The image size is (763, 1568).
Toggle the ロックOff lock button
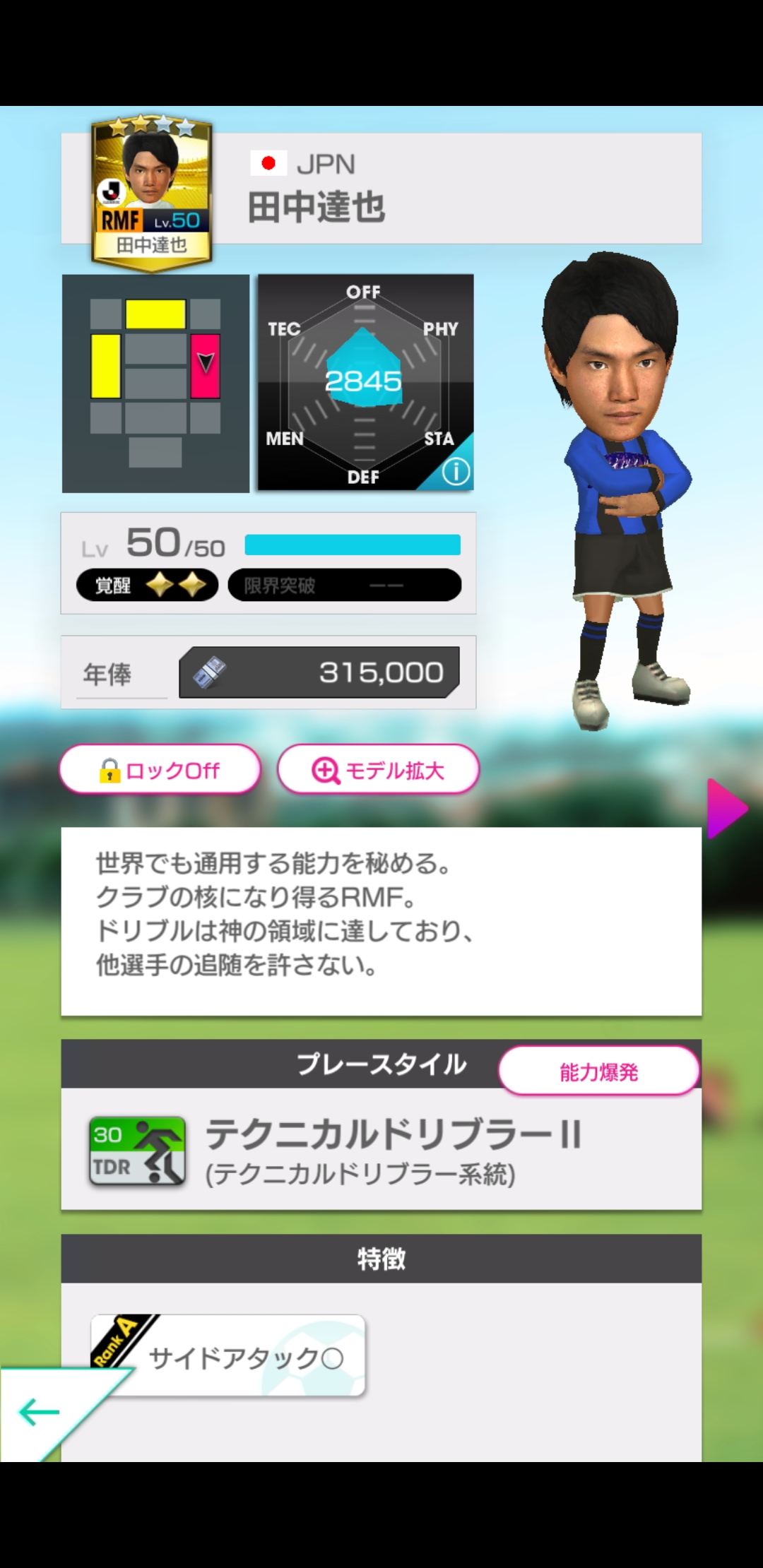tap(160, 769)
